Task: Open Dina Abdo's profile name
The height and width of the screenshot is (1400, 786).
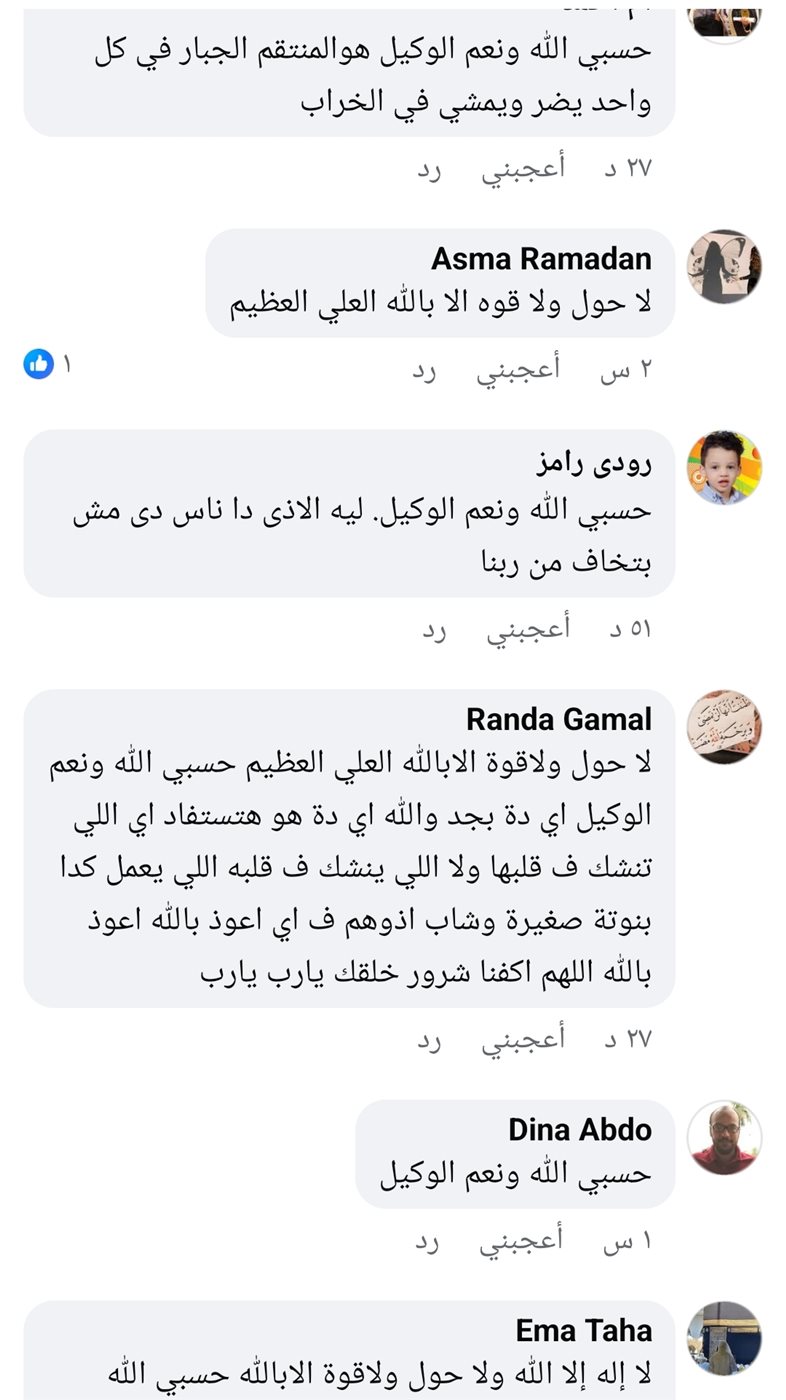Action: pos(580,1130)
